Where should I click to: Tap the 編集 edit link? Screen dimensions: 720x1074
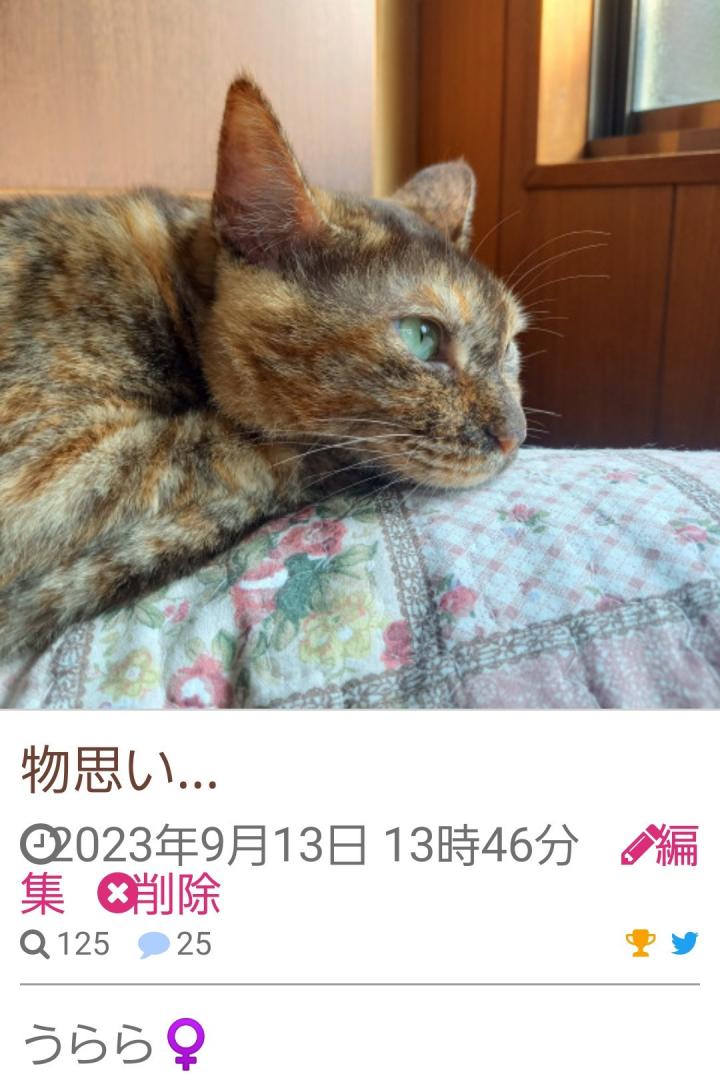660,847
